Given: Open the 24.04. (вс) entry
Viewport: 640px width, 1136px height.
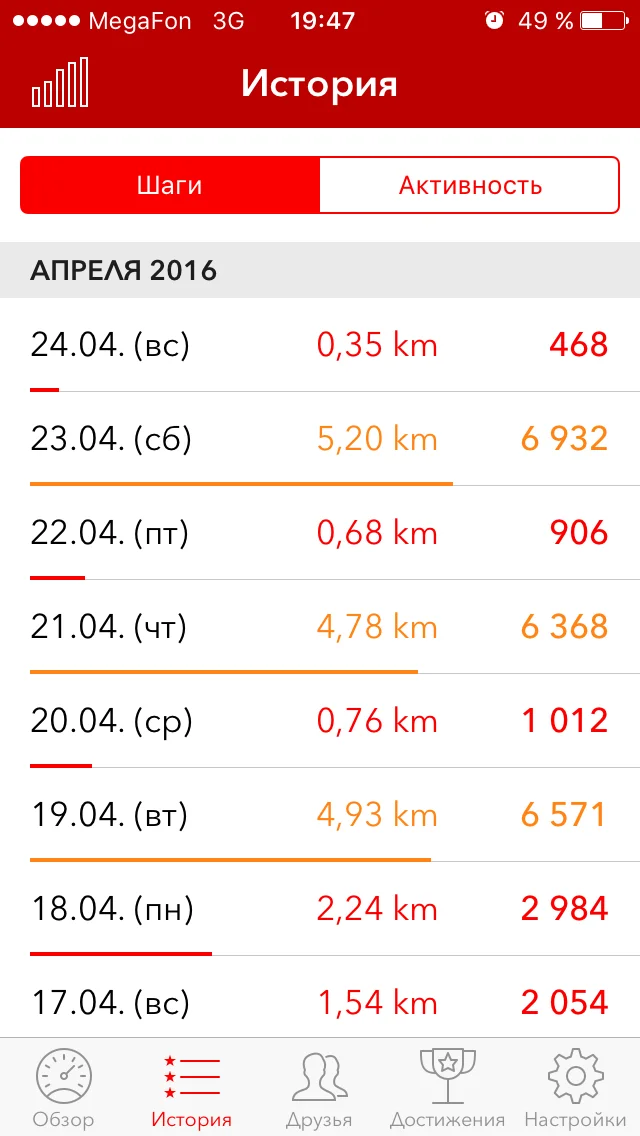Looking at the screenshot, I should [x=320, y=346].
